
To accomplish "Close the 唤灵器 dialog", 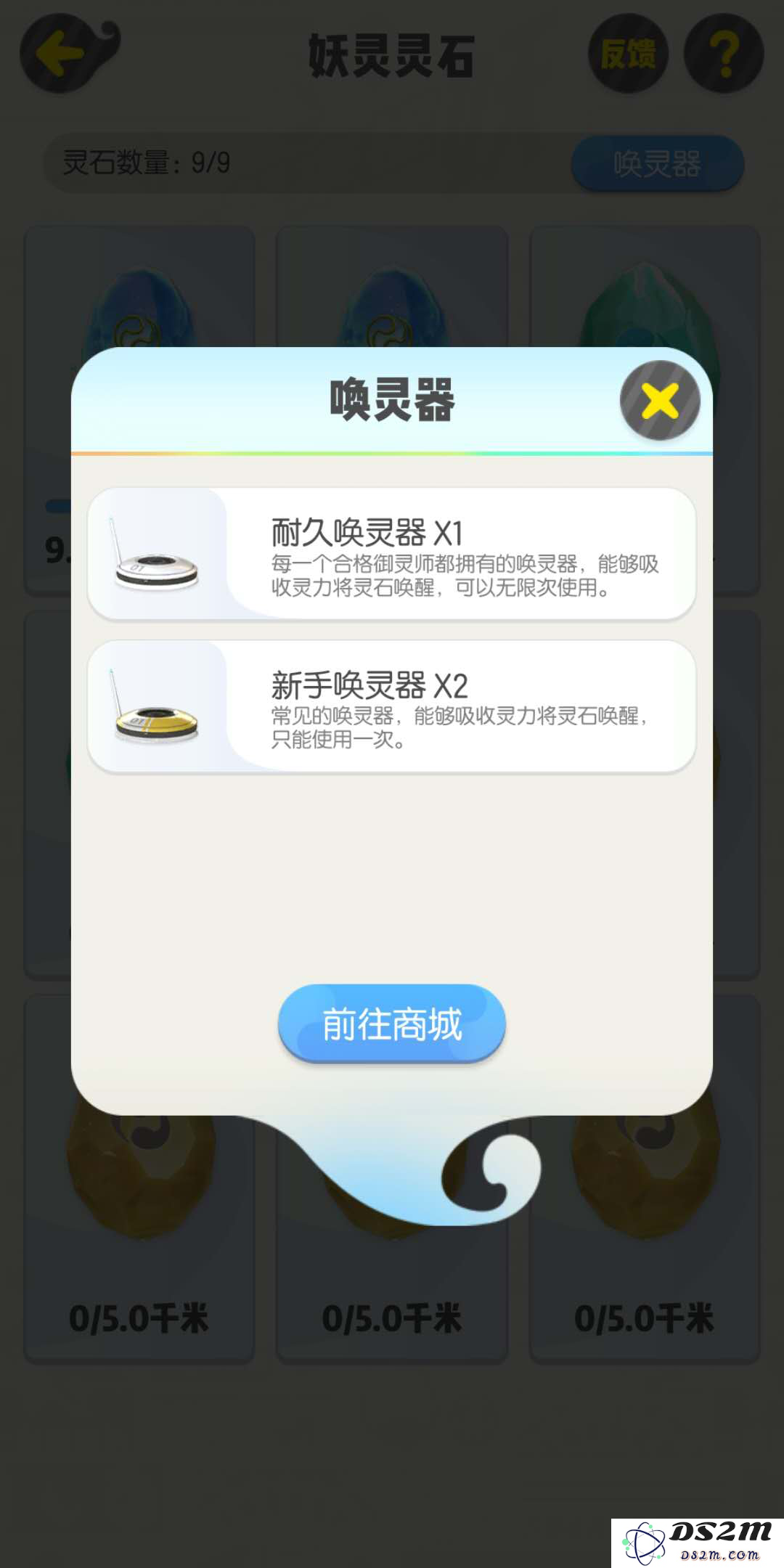I will pyautogui.click(x=659, y=401).
